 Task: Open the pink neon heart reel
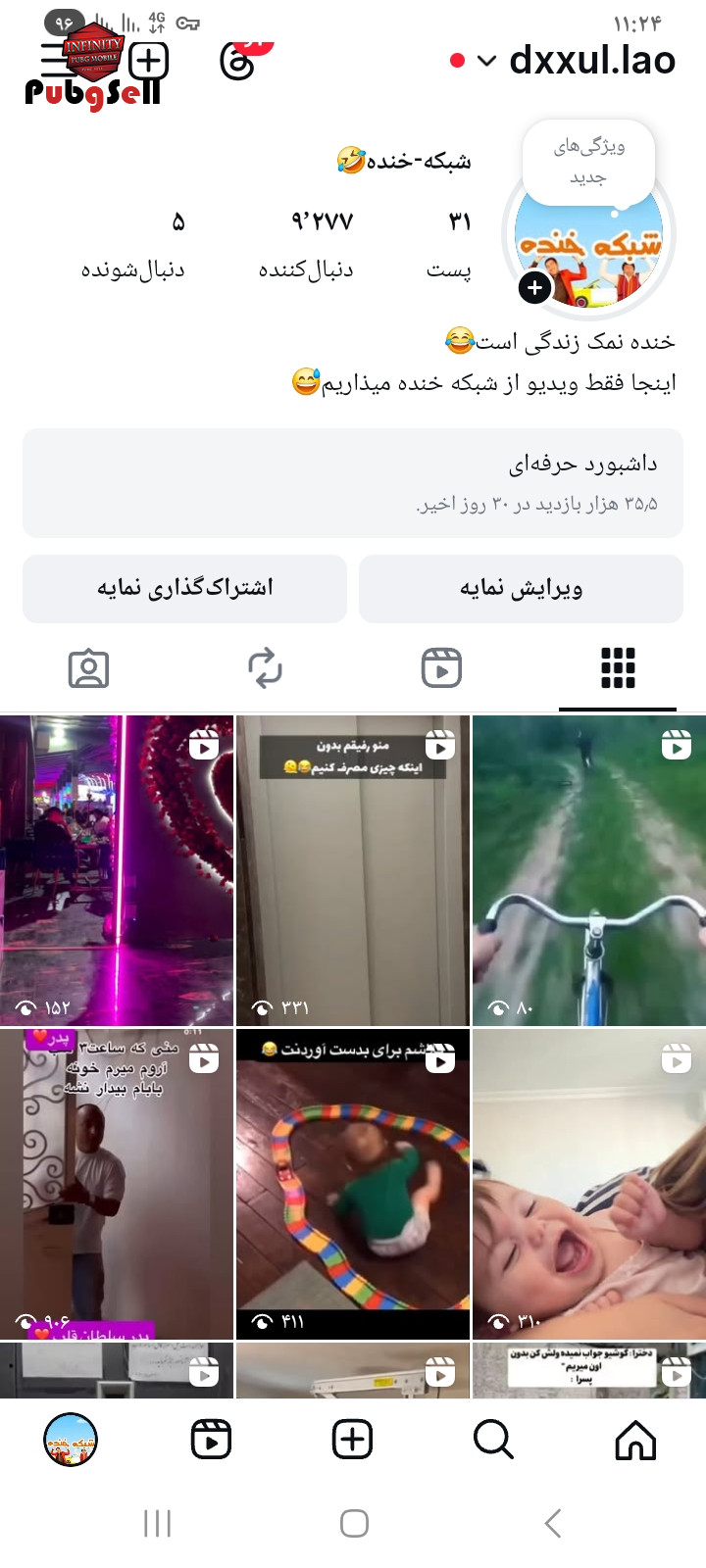coord(117,870)
